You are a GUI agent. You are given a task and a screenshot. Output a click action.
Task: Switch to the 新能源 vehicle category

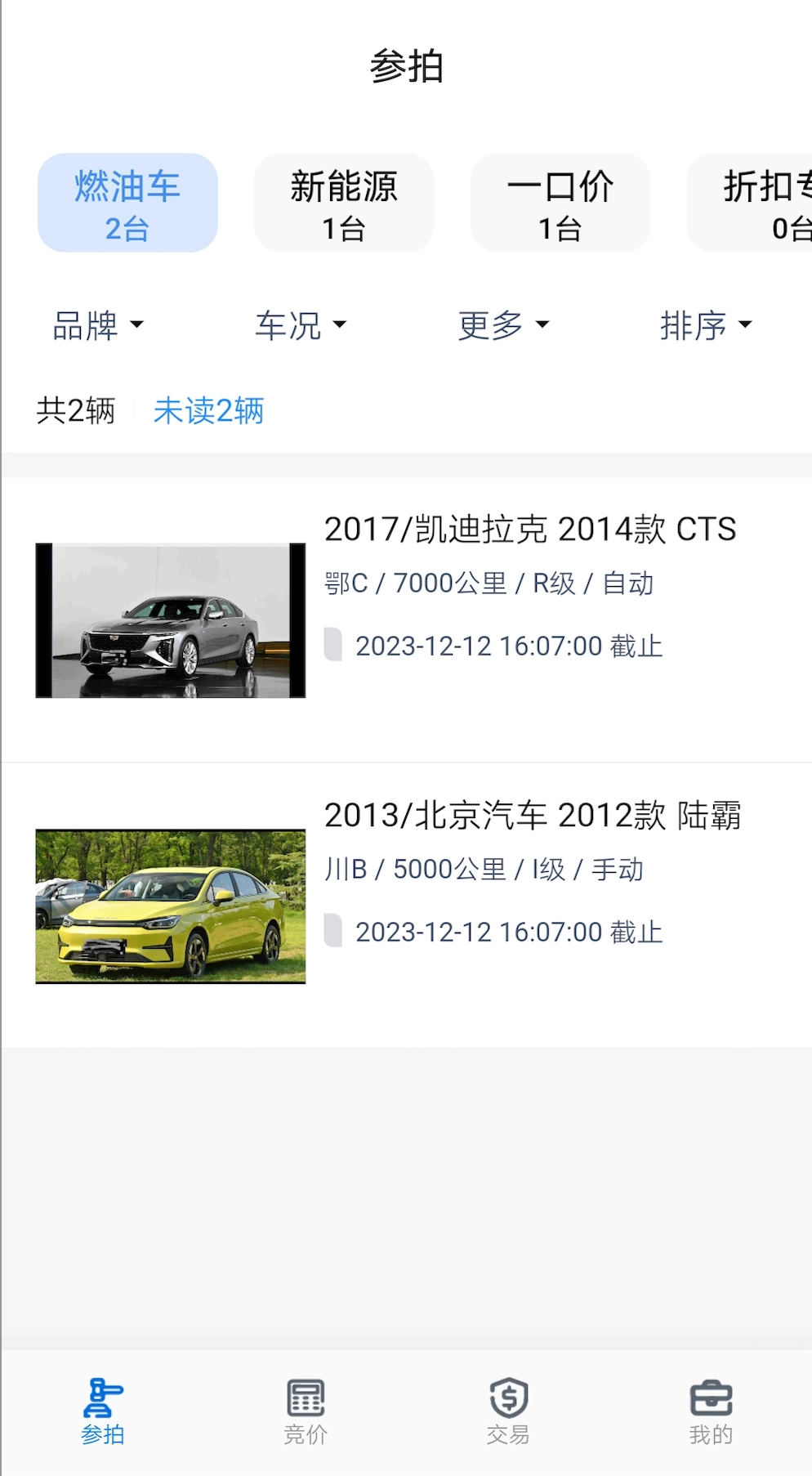pyautogui.click(x=343, y=204)
